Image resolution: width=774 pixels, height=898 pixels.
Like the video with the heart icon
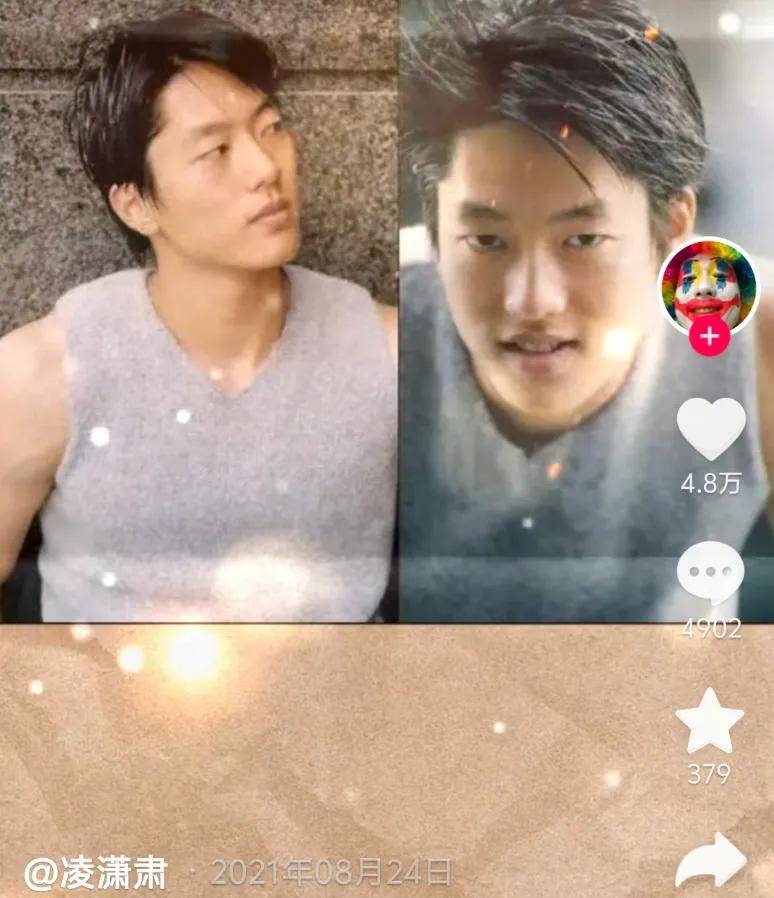click(711, 428)
